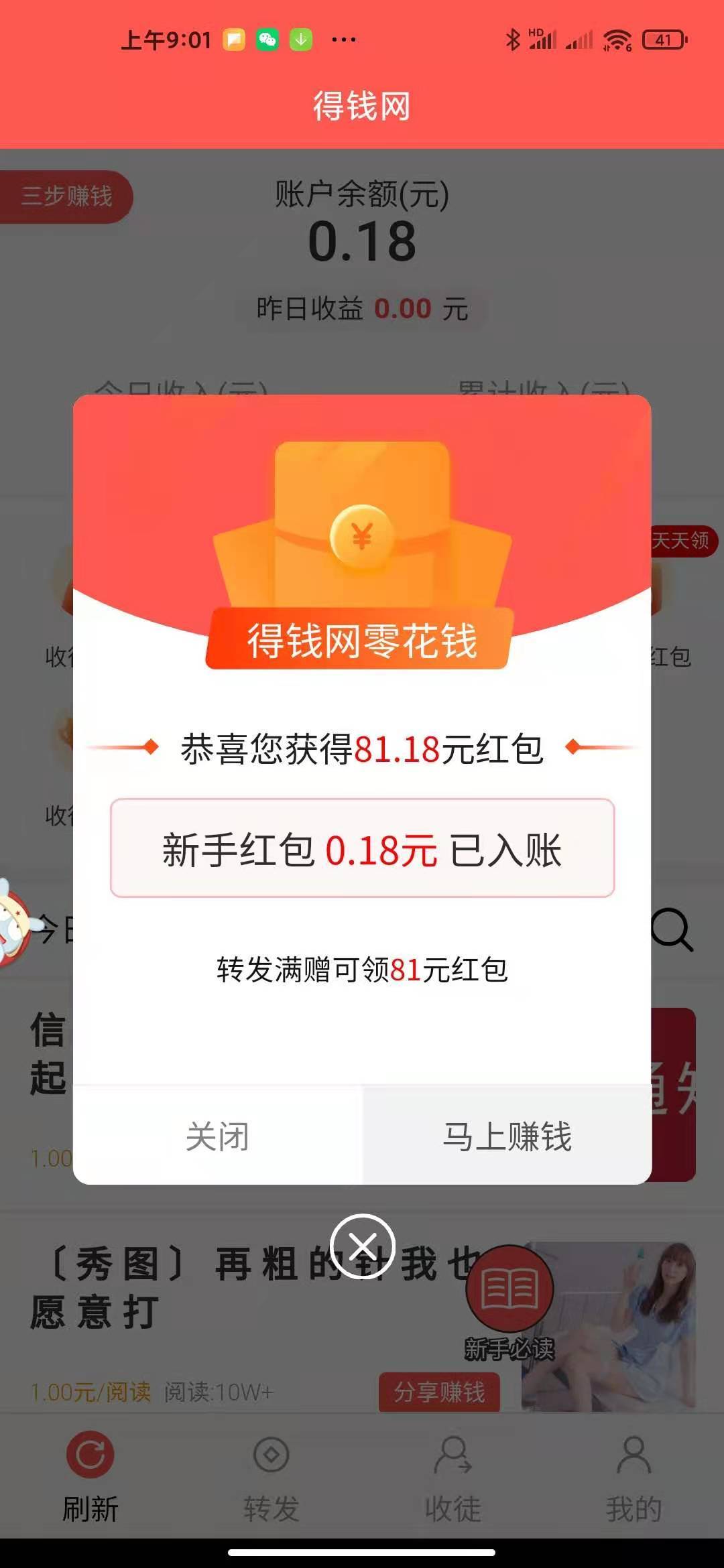
Task: Tap 关闭 to close the red packet dialog
Action: pyautogui.click(x=217, y=1136)
